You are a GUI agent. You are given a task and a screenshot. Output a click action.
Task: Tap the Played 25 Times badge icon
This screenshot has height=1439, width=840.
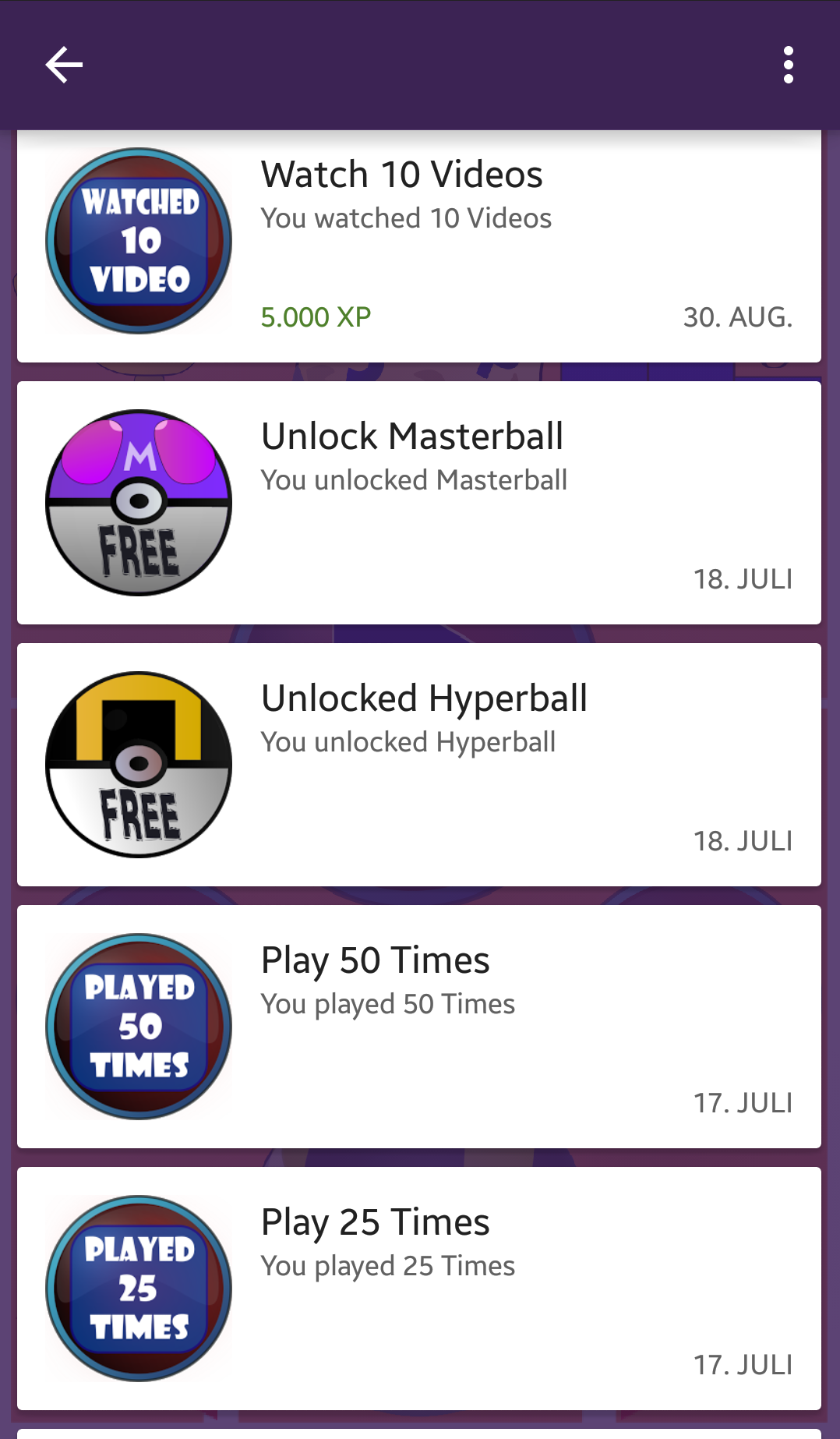(139, 1289)
